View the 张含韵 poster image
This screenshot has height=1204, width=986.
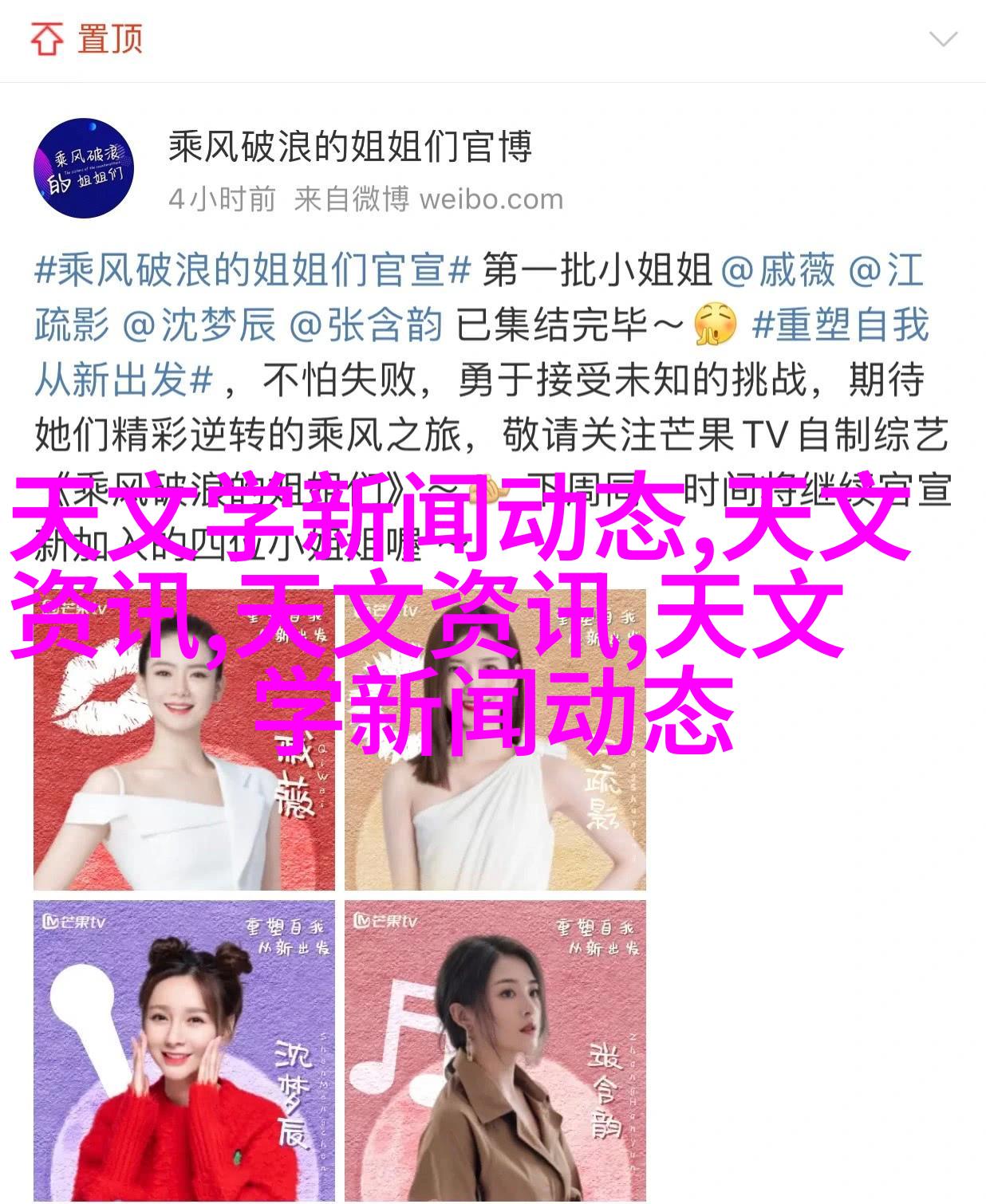tap(495, 1051)
